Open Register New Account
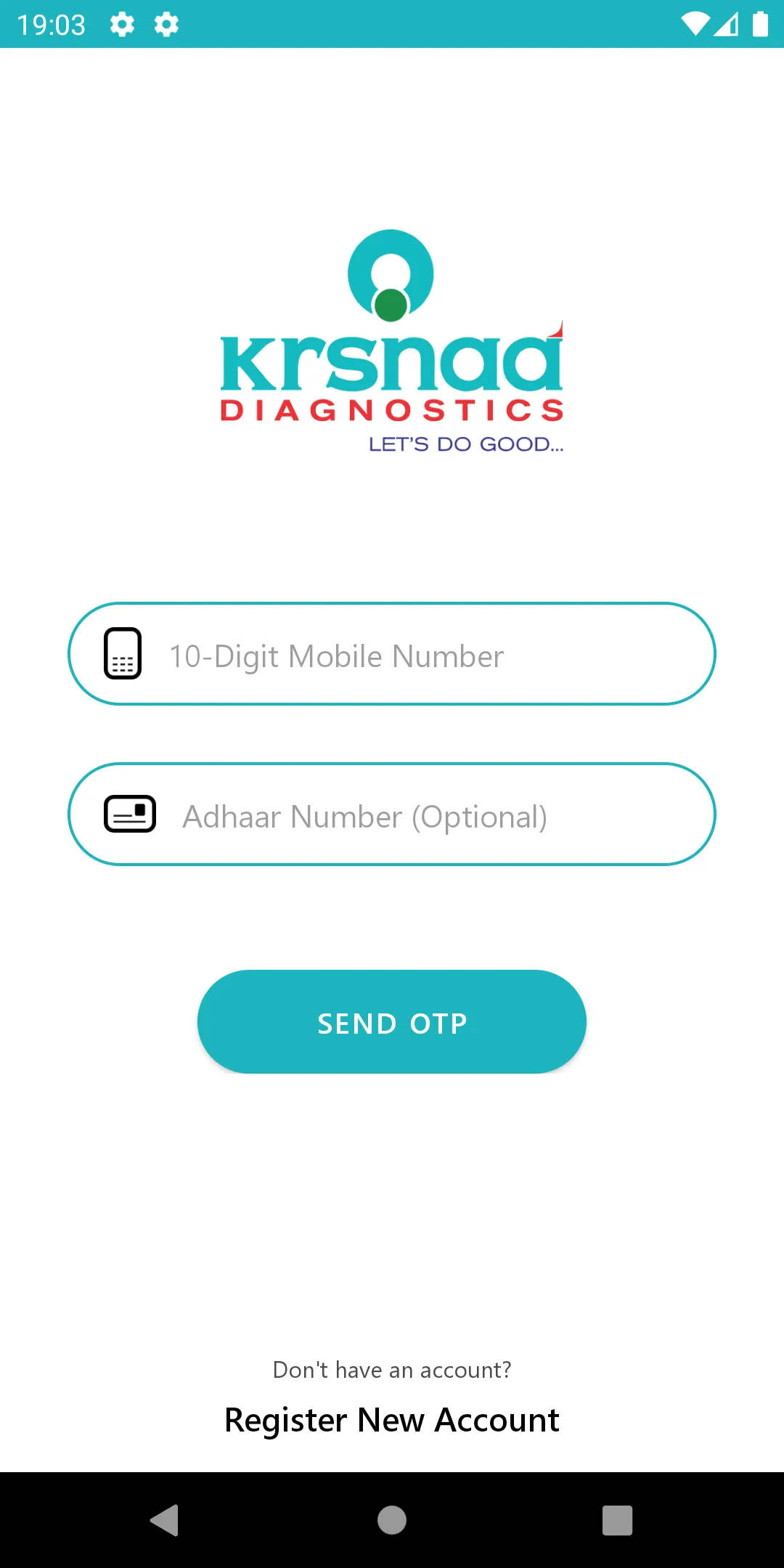This screenshot has height=1568, width=784. (392, 1420)
